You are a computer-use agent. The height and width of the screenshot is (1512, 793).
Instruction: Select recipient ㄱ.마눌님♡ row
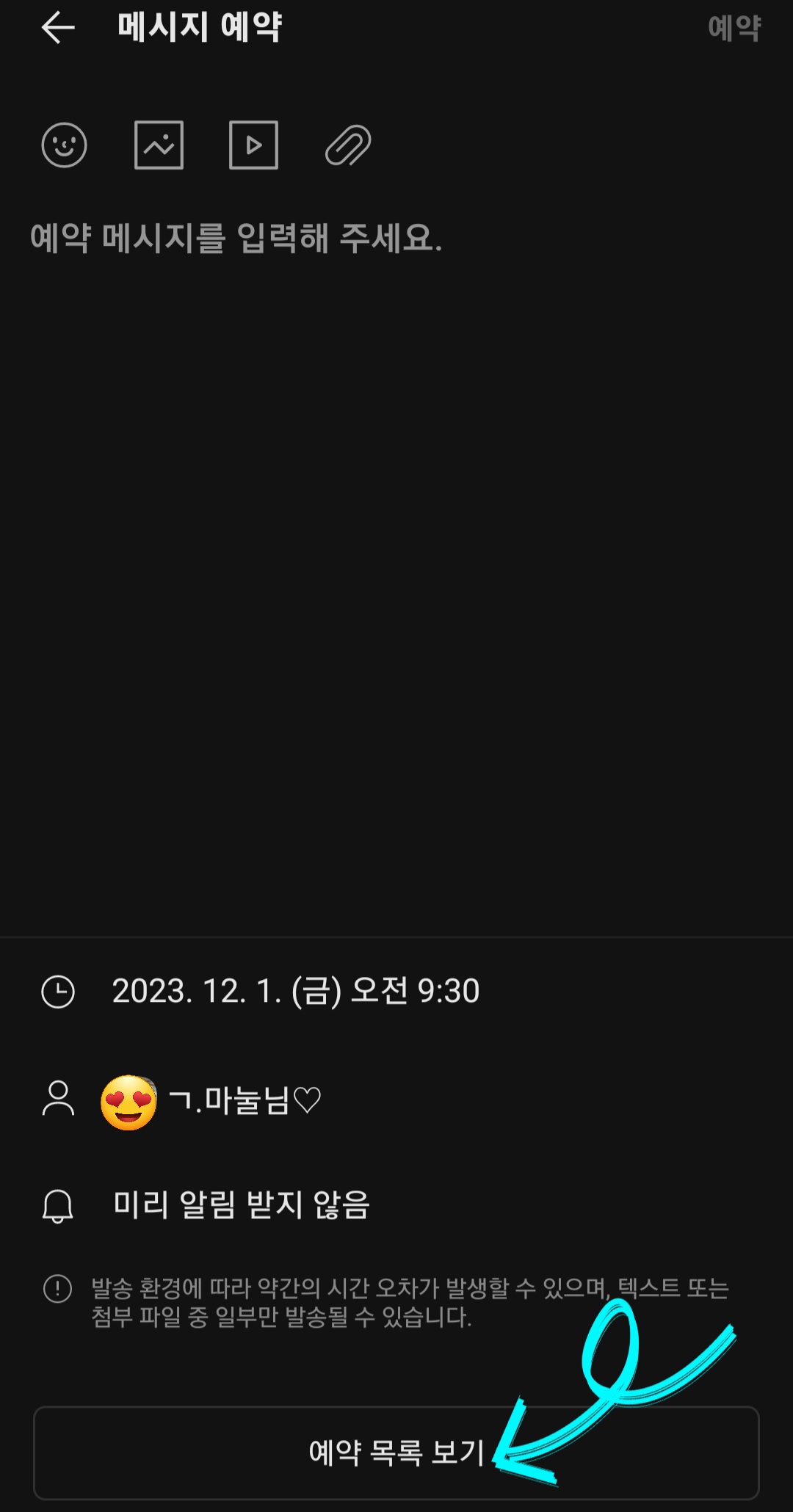[x=396, y=1100]
